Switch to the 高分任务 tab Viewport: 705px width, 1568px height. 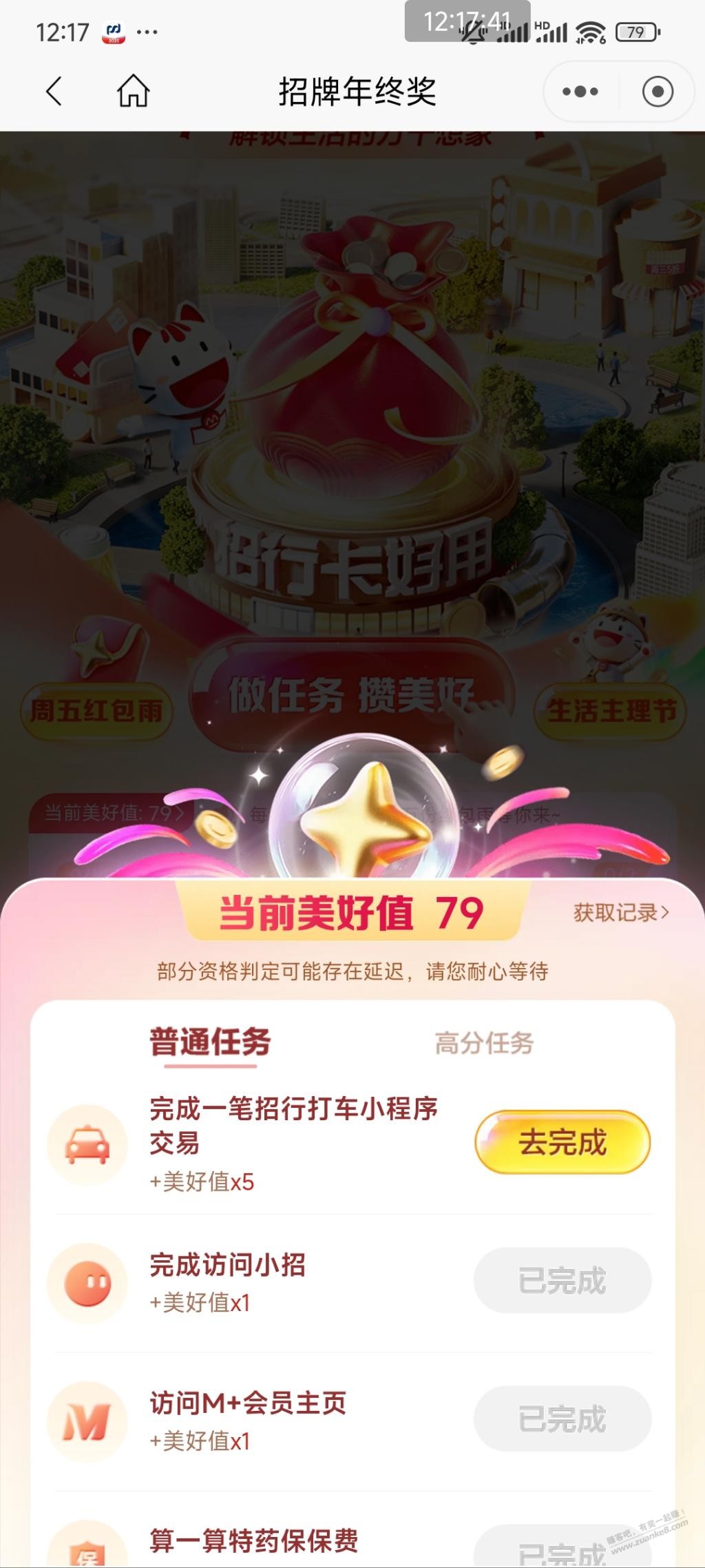pyautogui.click(x=484, y=1043)
